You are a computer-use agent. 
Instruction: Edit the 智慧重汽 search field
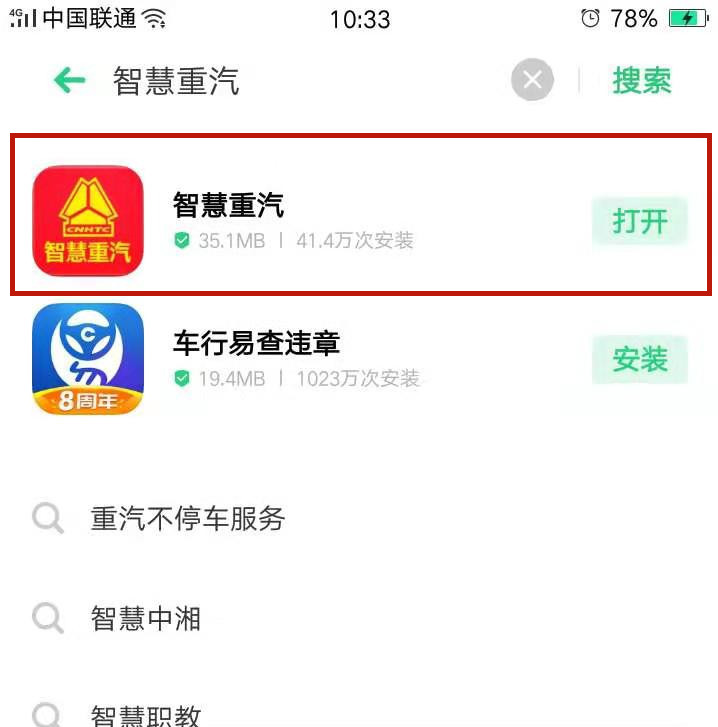coord(300,81)
